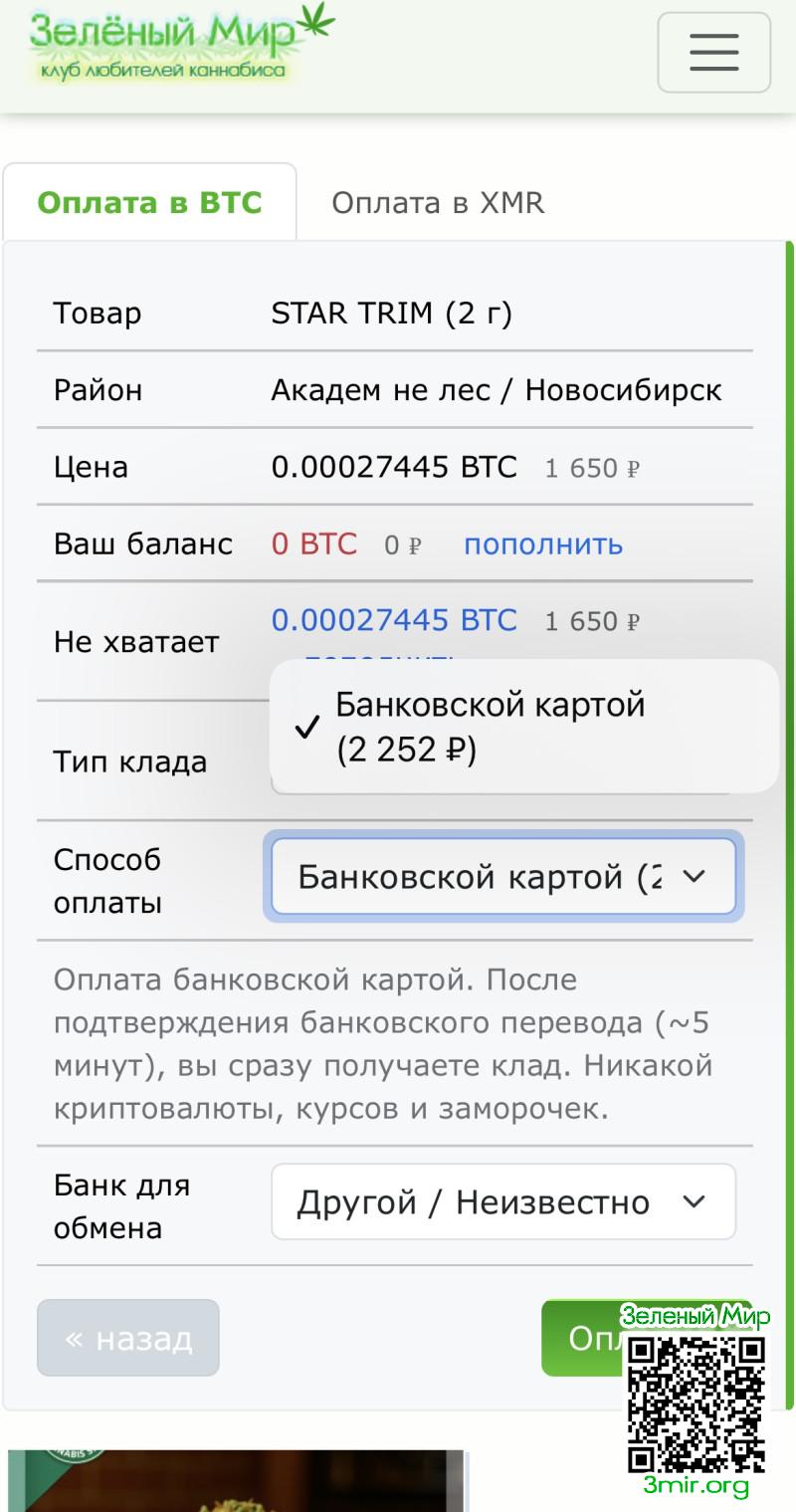Go back with the « назад button
796x1512 pixels.
(x=128, y=1338)
